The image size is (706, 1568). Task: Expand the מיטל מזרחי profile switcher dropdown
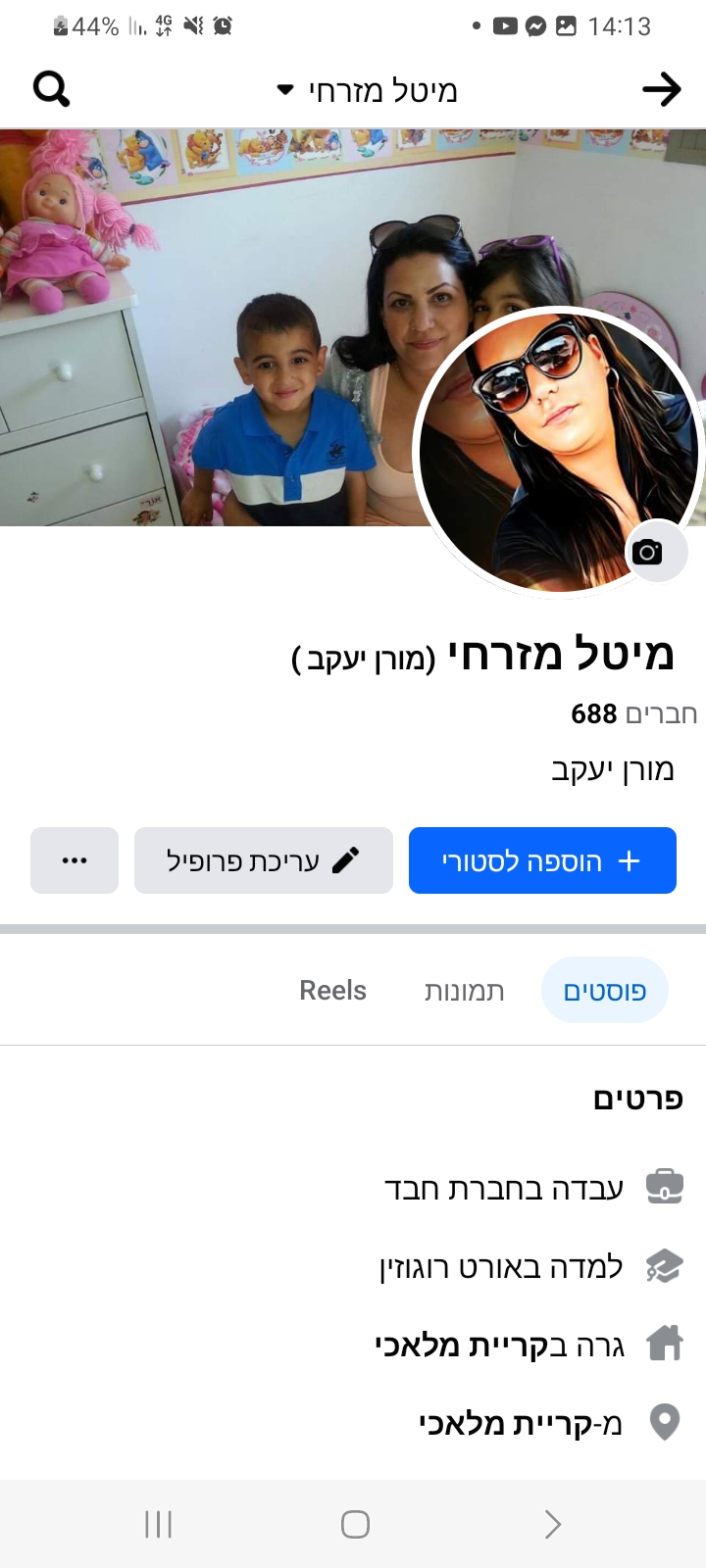(x=369, y=90)
